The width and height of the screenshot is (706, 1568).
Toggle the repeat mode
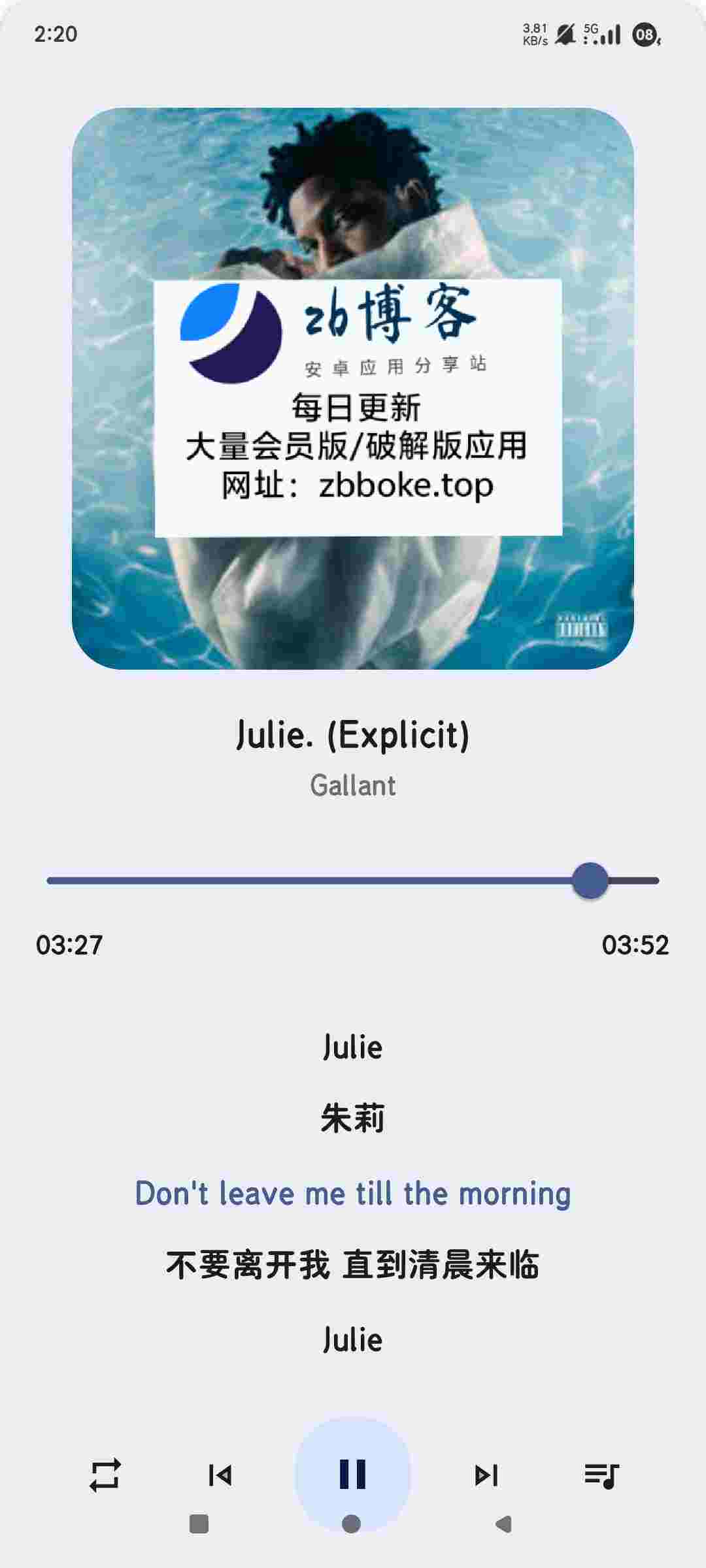tap(105, 1475)
